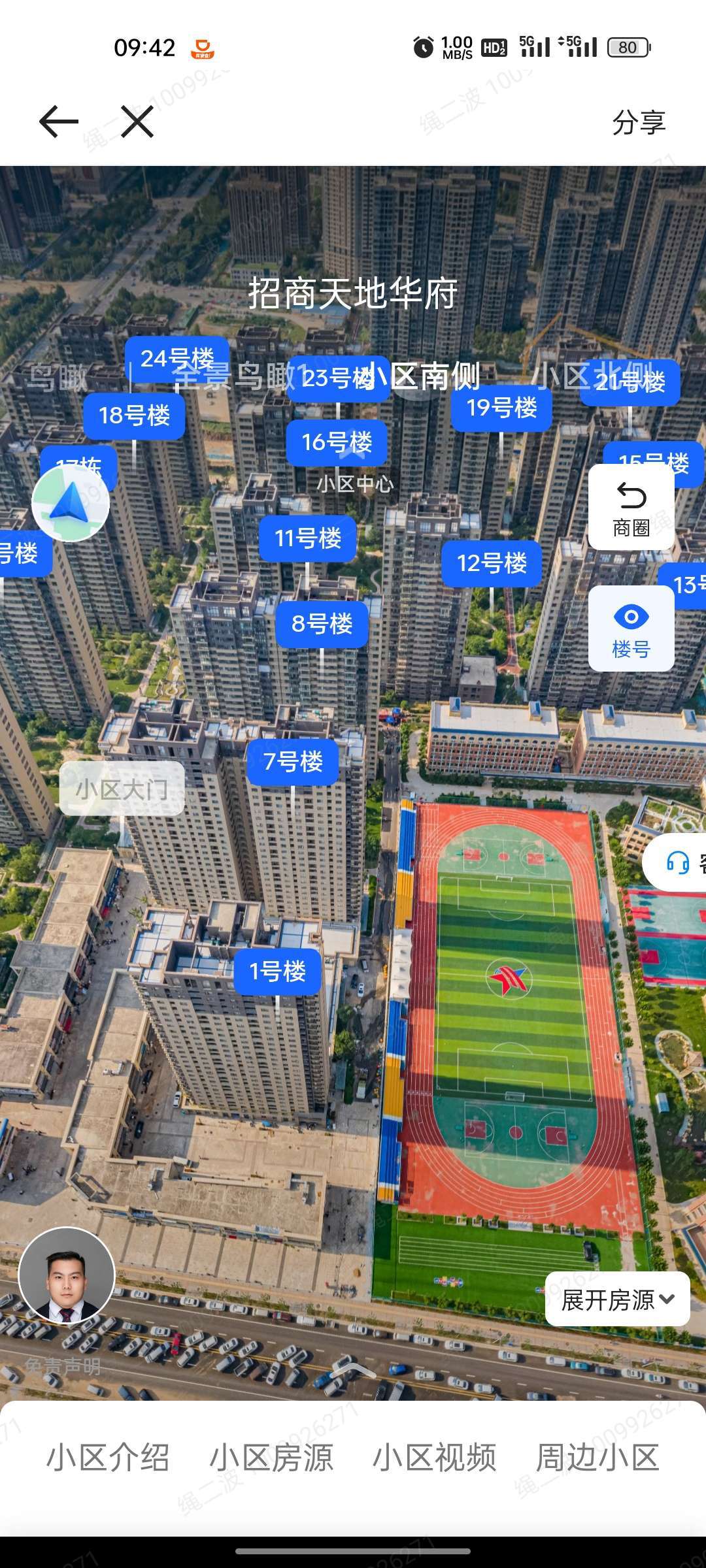Select the 7号楼 building marker
Viewport: 706px width, 1568px height.
(293, 761)
